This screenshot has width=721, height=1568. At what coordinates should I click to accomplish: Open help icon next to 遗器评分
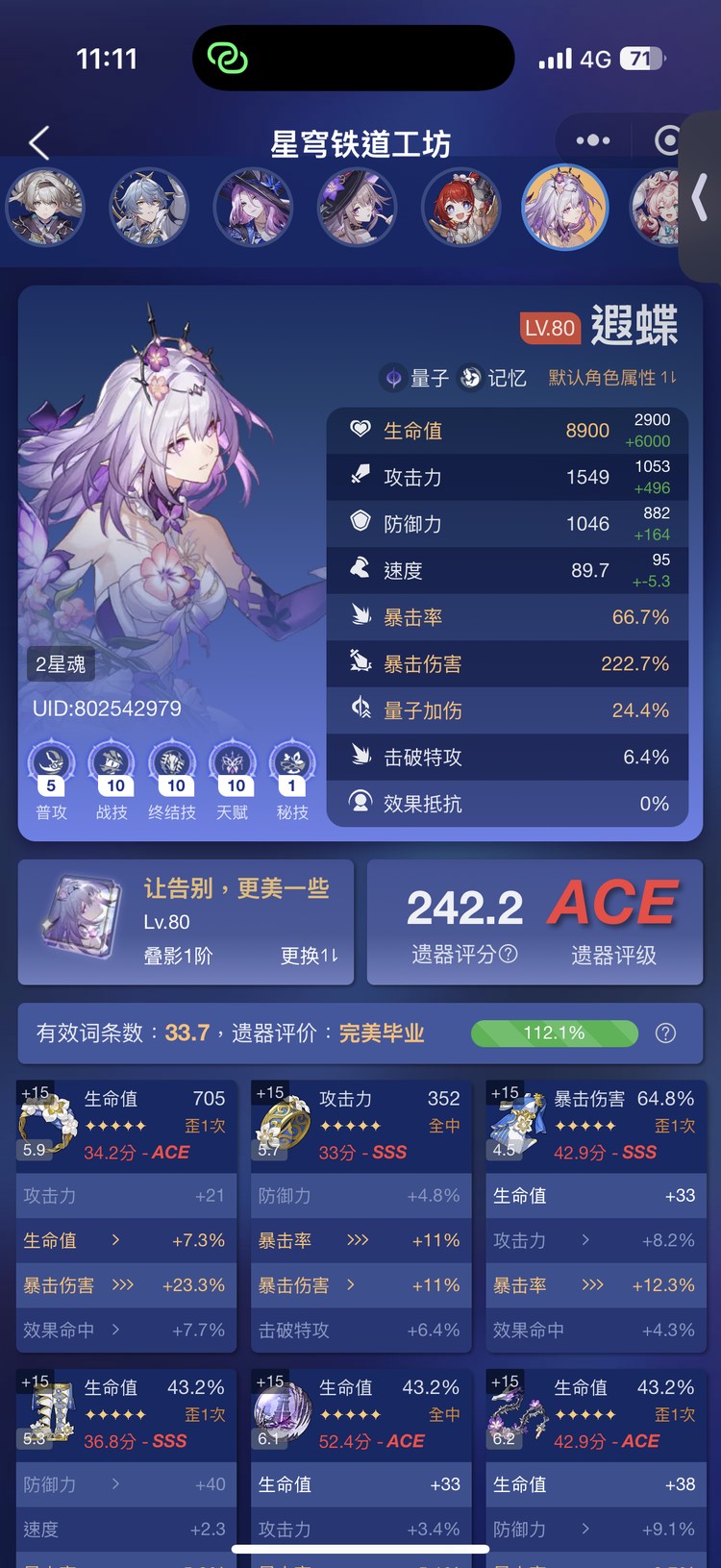(509, 954)
